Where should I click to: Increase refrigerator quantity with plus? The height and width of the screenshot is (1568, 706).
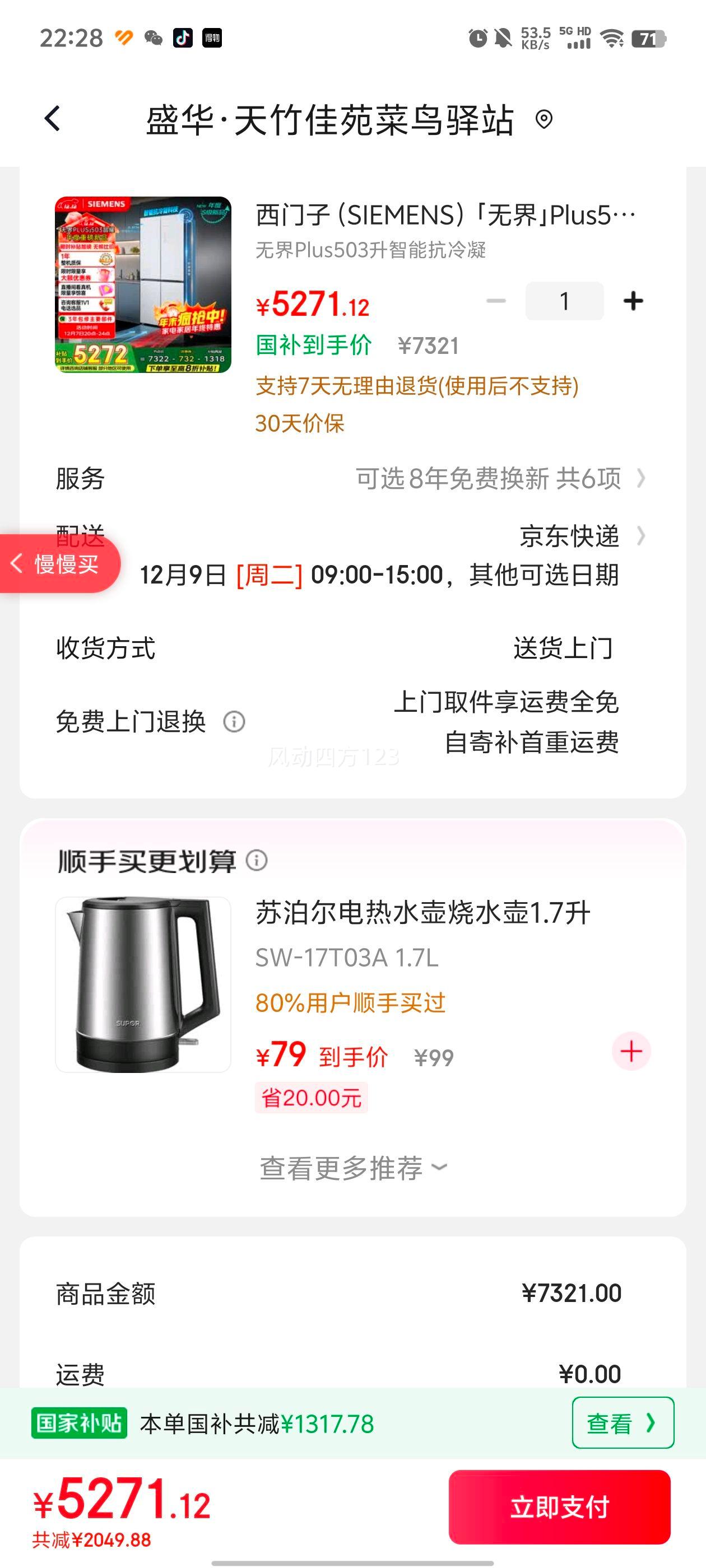click(x=633, y=301)
